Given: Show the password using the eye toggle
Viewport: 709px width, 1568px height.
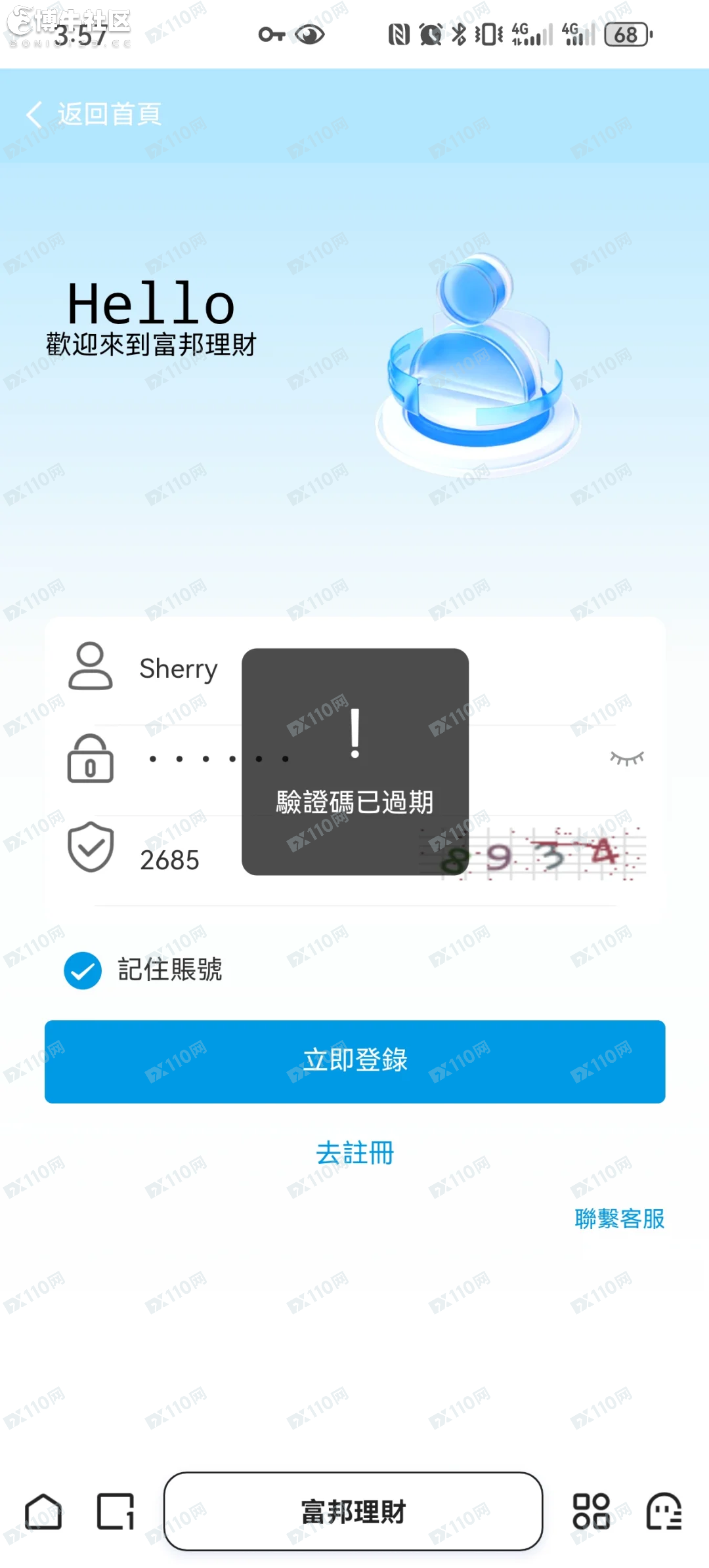Looking at the screenshot, I should (x=625, y=758).
